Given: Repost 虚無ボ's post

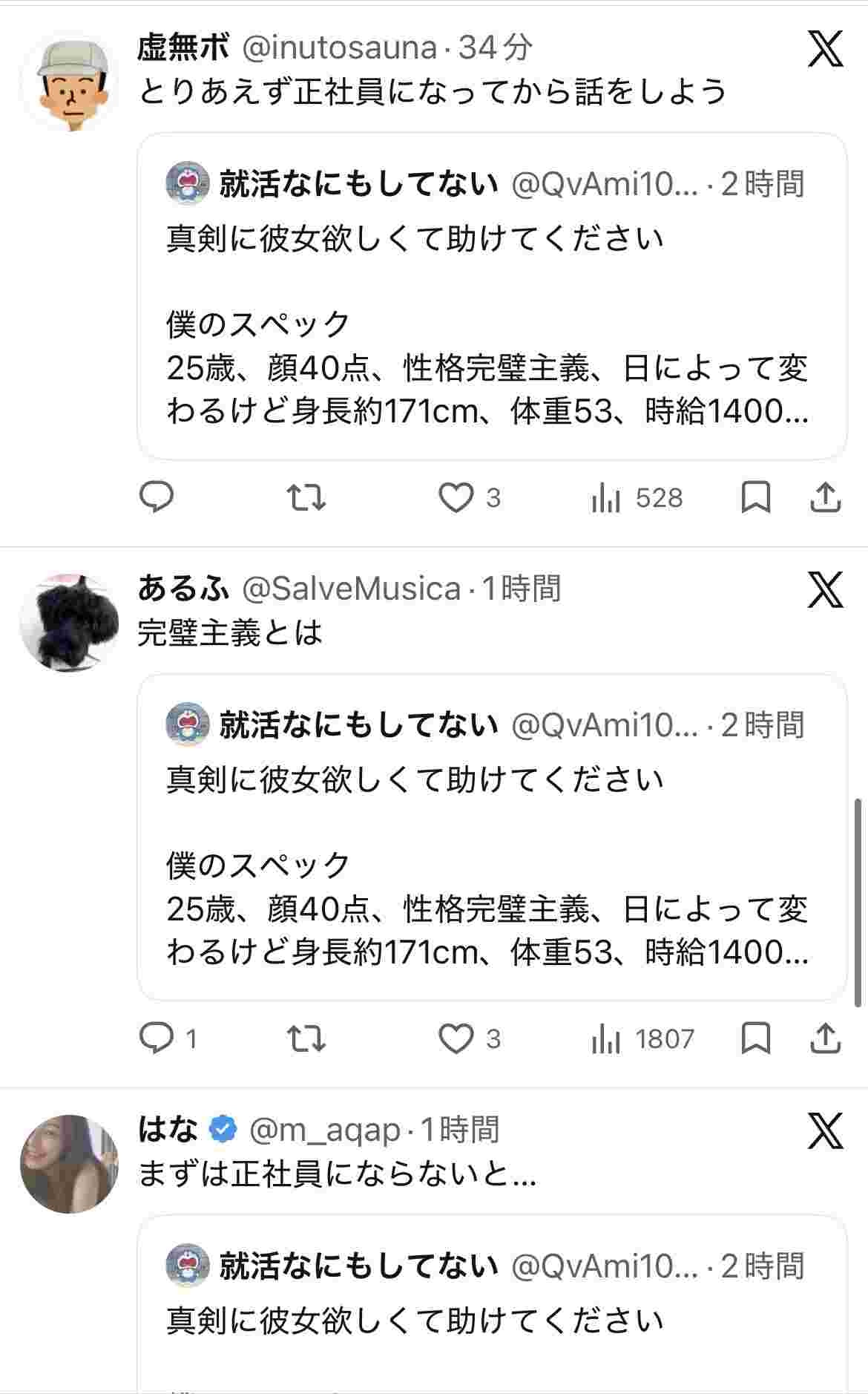Looking at the screenshot, I should pyautogui.click(x=306, y=497).
